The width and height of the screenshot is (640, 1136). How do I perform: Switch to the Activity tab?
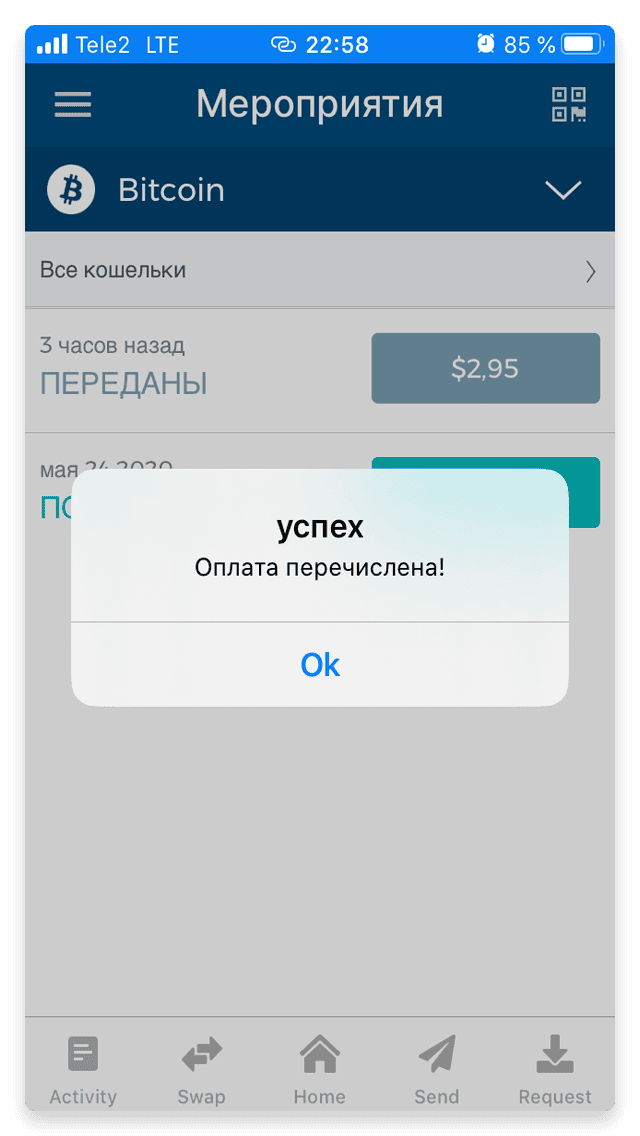[x=83, y=1070]
